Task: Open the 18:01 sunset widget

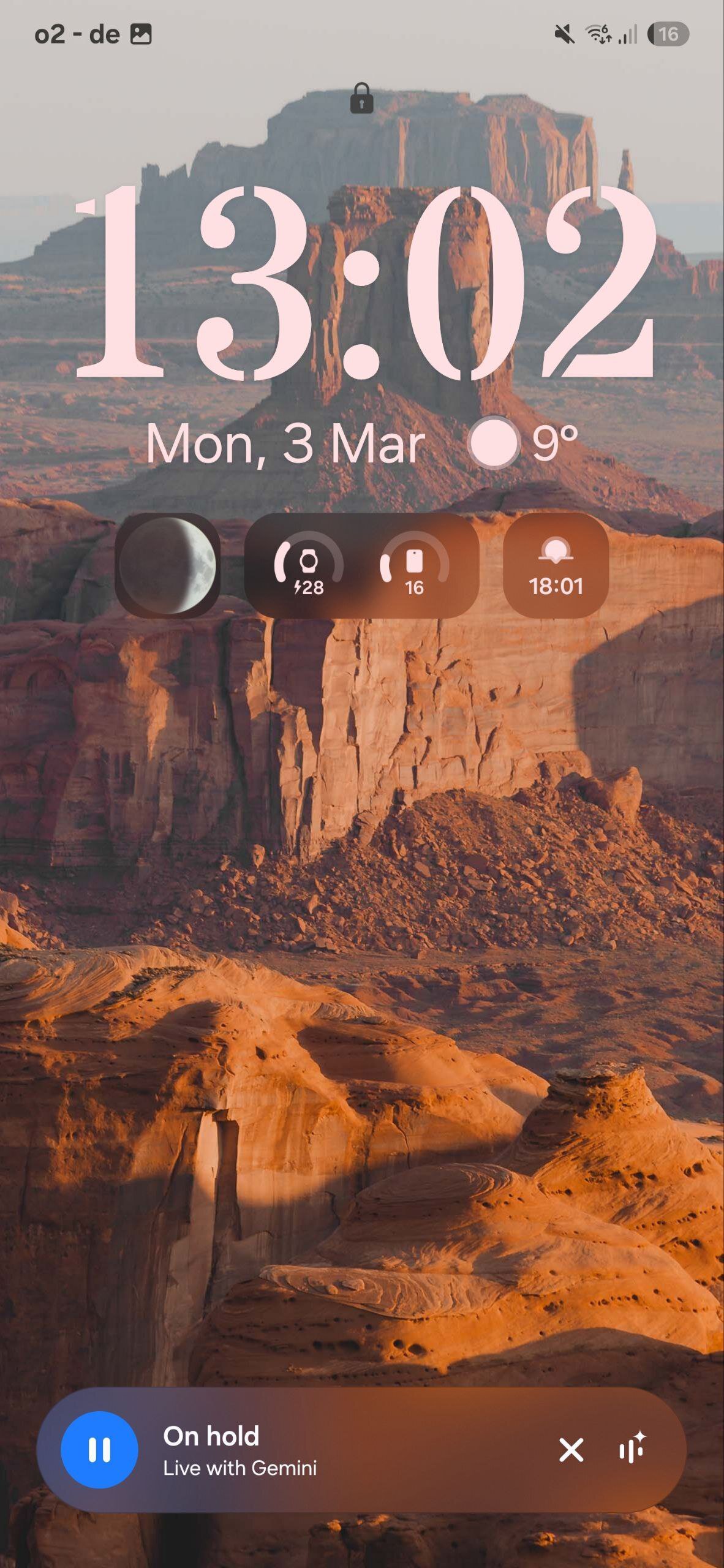Action: [x=556, y=565]
